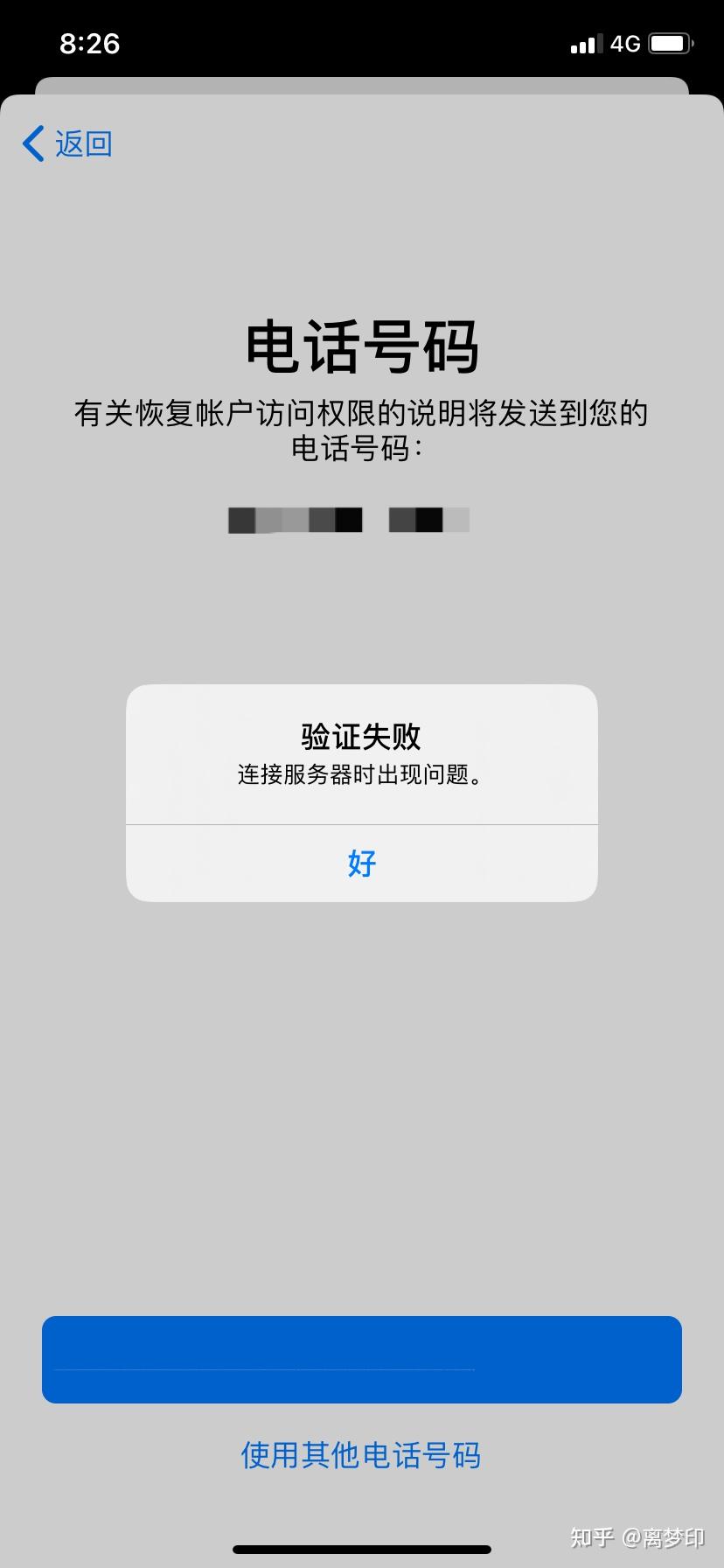Choose 使用其他电话号码 link
724x1568 pixels.
pyautogui.click(x=361, y=1454)
